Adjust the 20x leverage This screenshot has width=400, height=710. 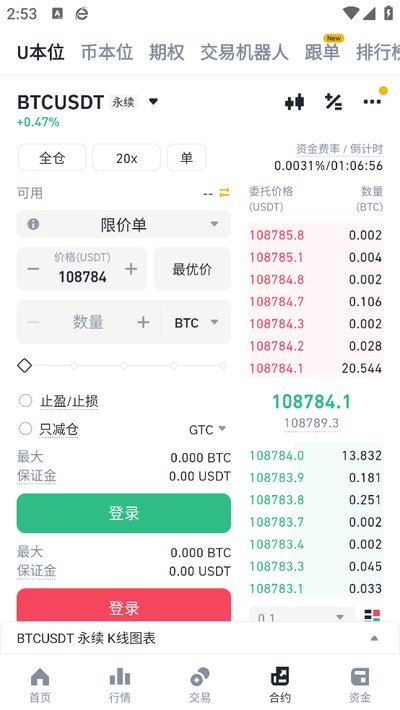126,158
